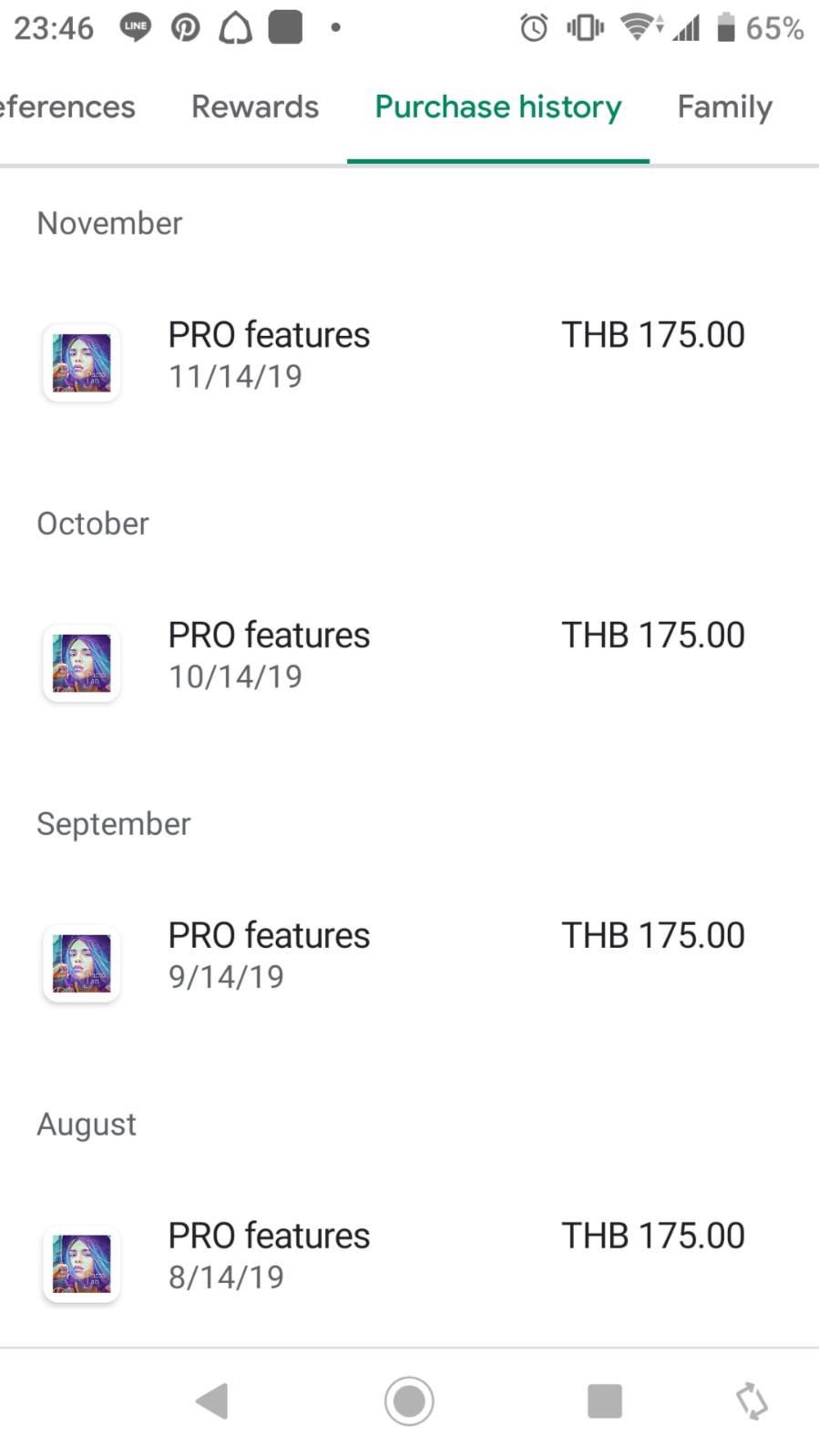Tap the system home button
Screen dimensions: 819x1456
tap(409, 1401)
